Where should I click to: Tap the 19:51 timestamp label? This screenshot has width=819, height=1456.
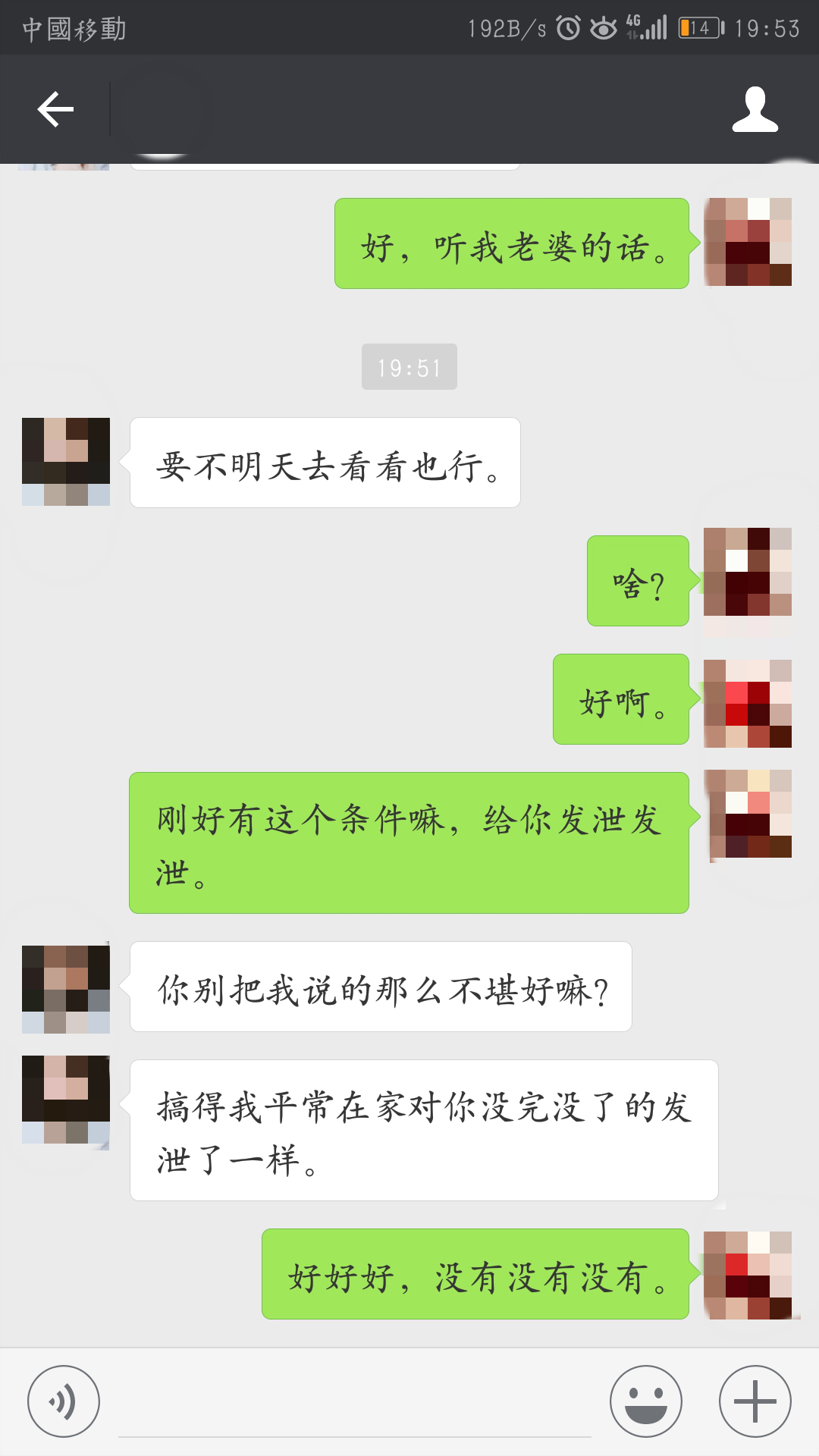pos(409,366)
